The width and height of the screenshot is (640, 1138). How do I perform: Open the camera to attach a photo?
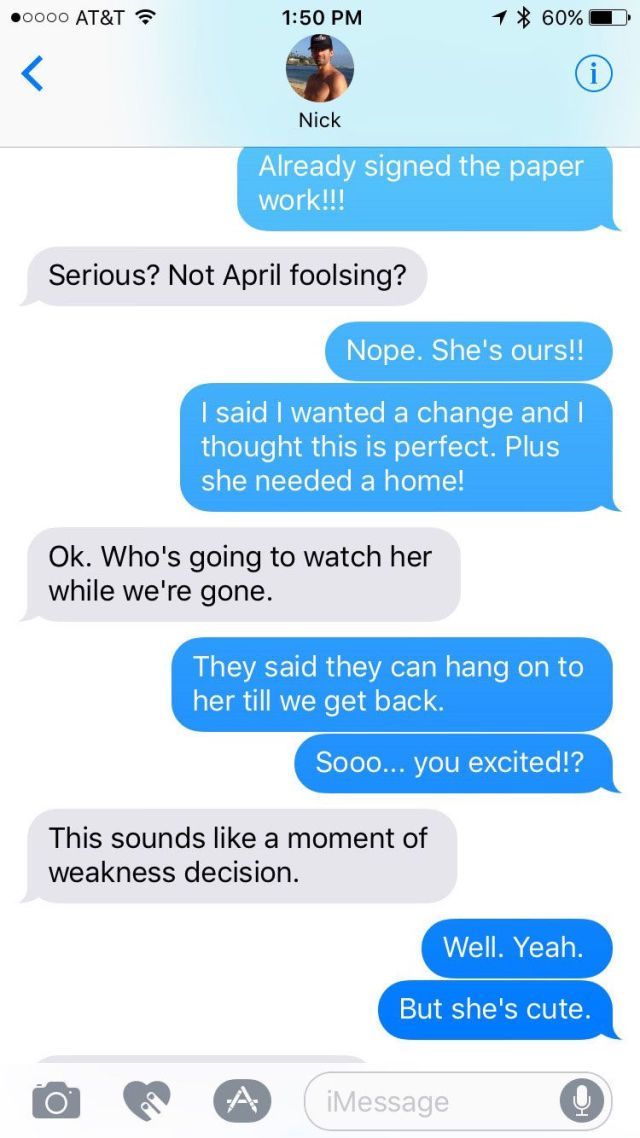point(56,1100)
